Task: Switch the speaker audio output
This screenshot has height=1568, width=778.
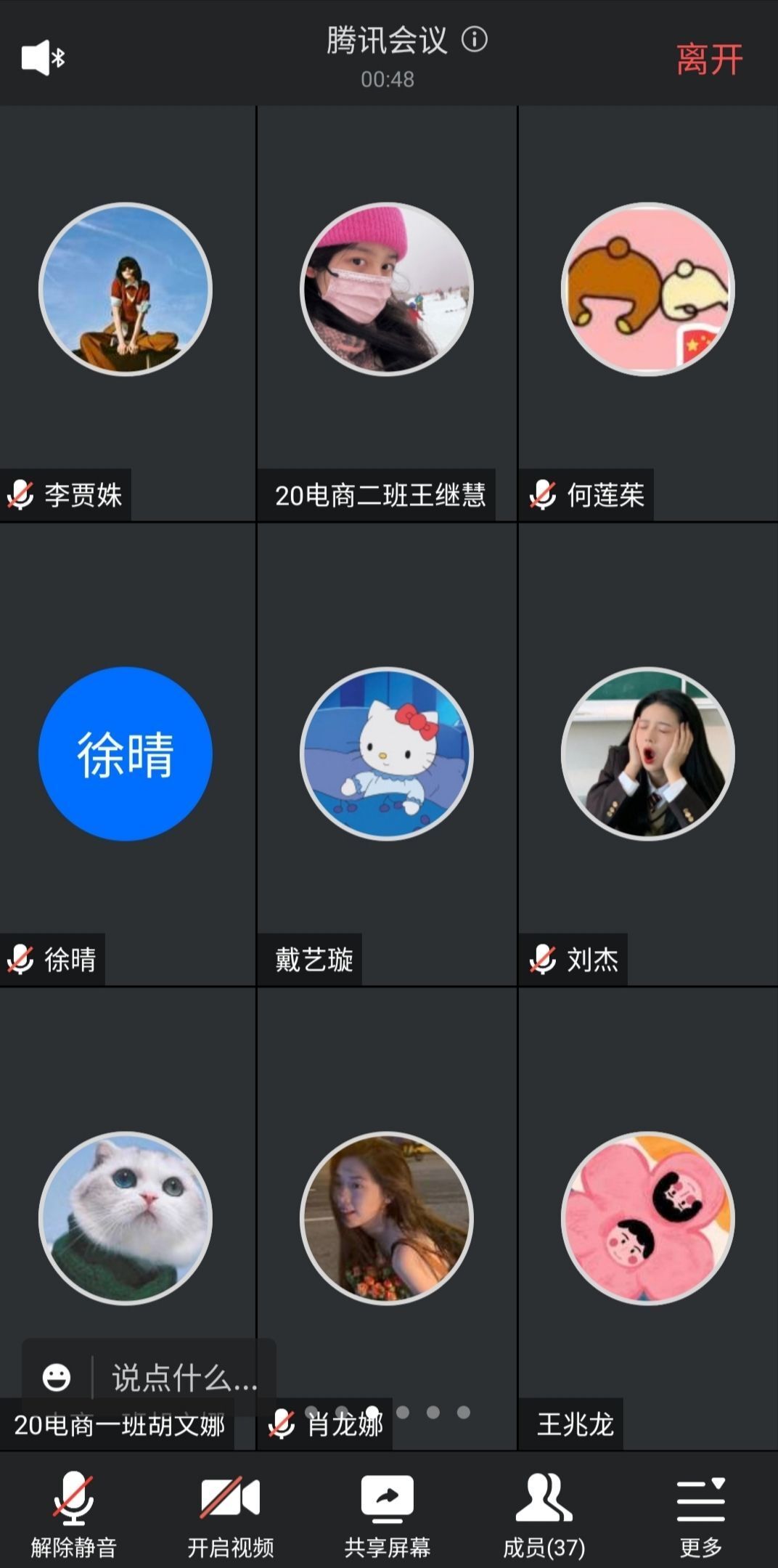Action: tap(43, 58)
